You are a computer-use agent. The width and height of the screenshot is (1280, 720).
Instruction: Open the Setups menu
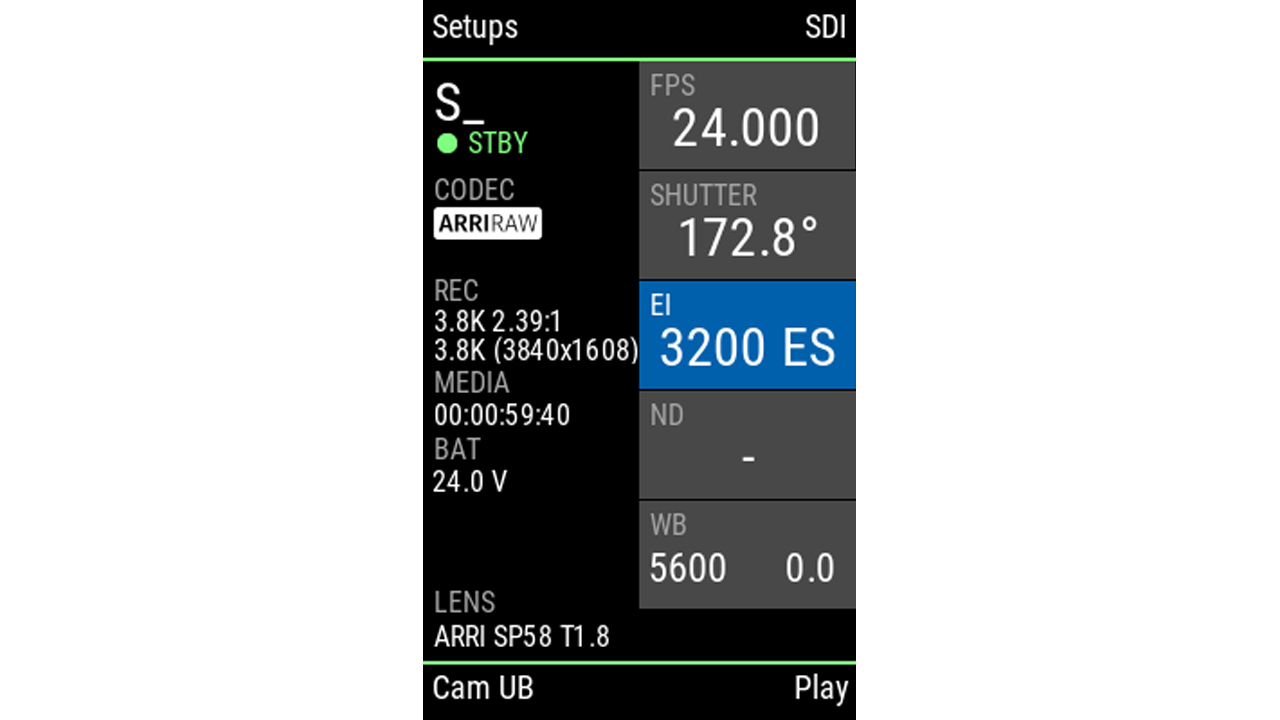pyautogui.click(x=475, y=27)
